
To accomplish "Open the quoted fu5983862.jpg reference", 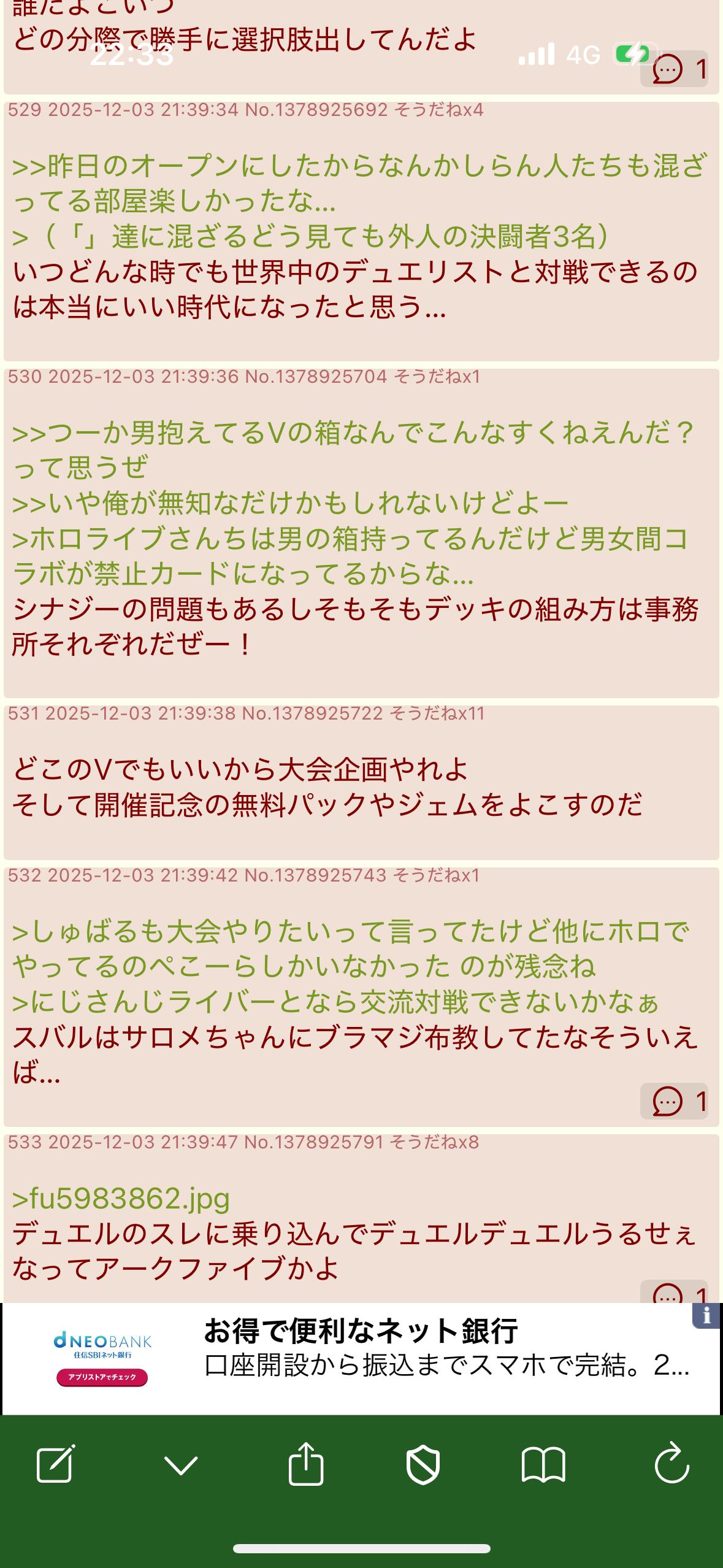I will (x=121, y=1197).
